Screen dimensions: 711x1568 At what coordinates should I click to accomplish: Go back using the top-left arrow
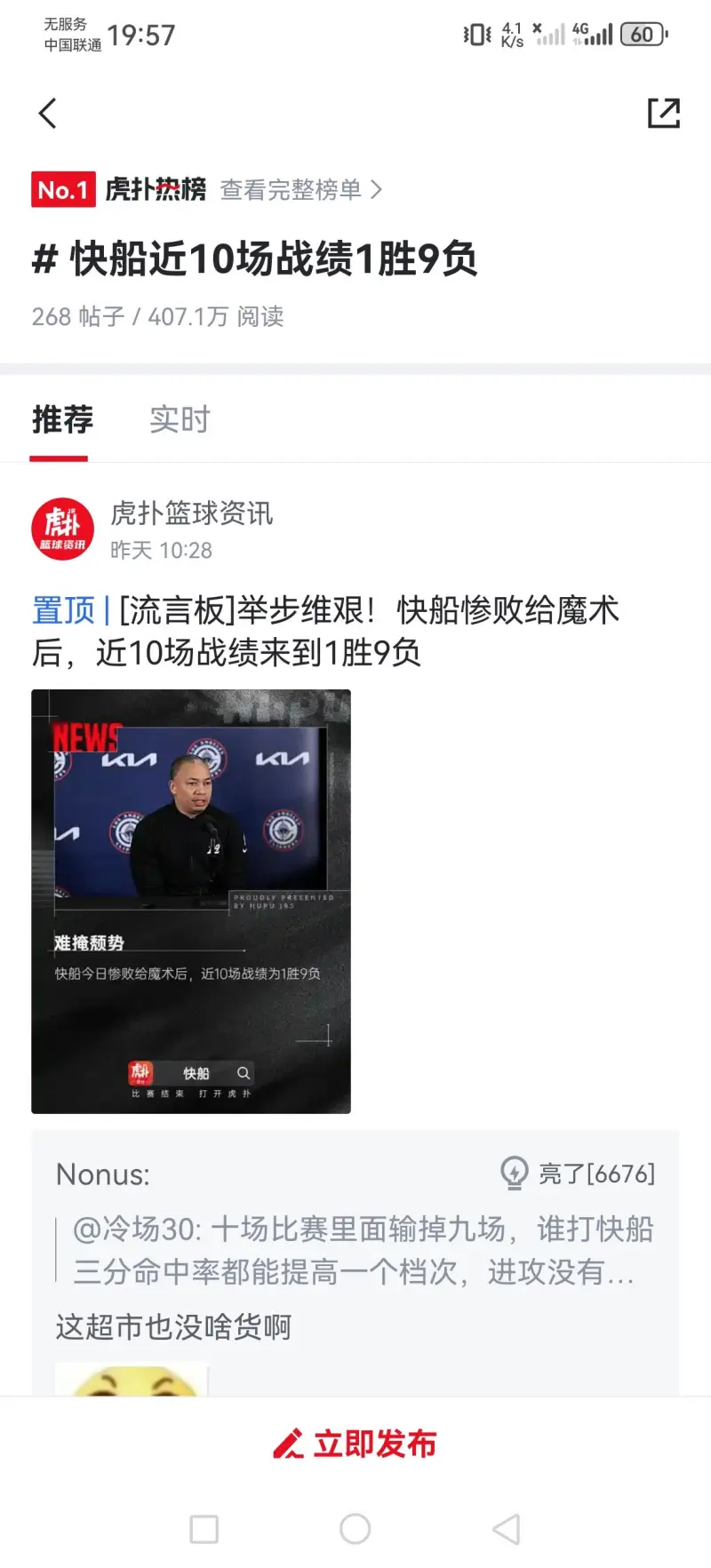pyautogui.click(x=48, y=114)
